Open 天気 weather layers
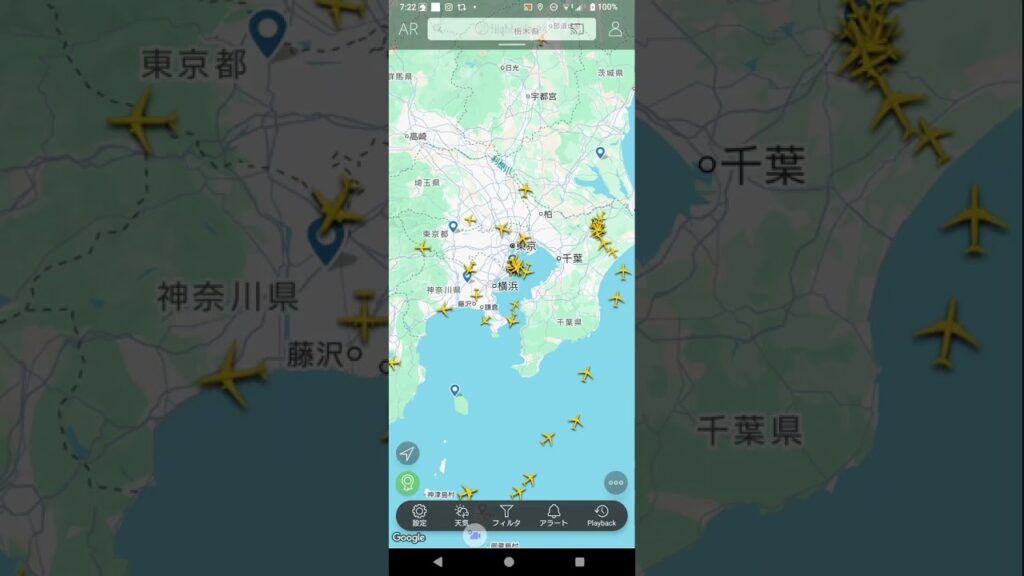Viewport: 1024px width, 576px height. coord(461,515)
